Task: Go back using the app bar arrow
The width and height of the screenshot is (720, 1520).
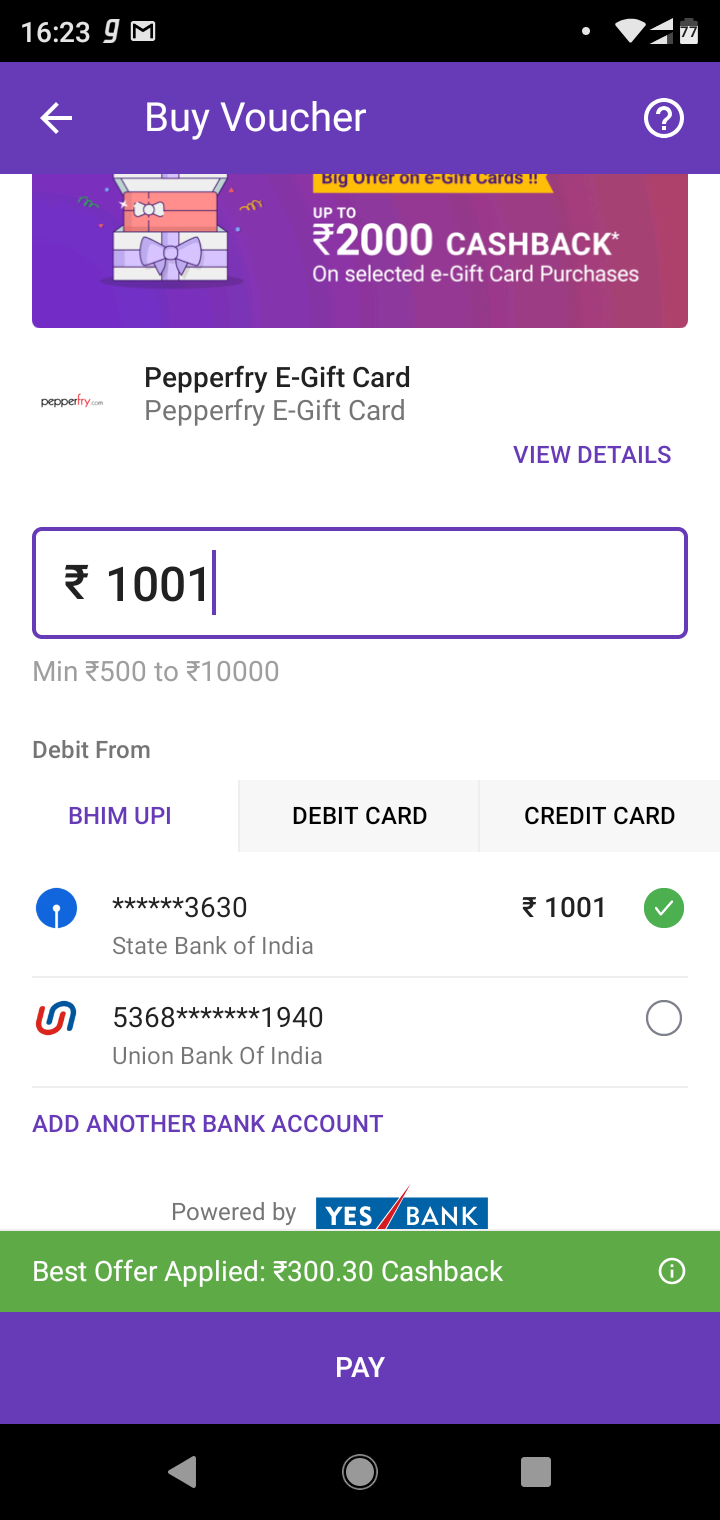Action: pyautogui.click(x=56, y=118)
